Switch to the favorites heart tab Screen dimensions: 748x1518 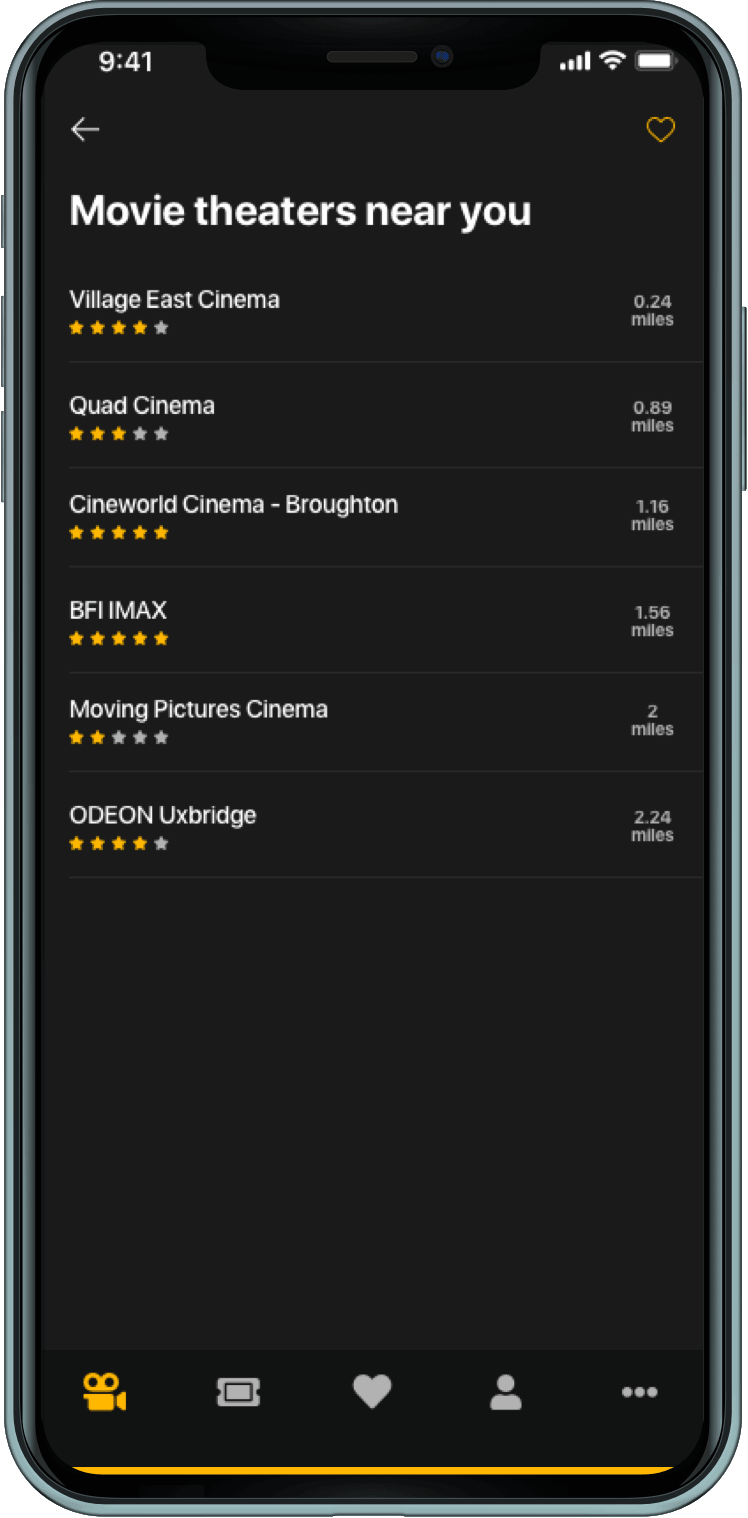(372, 1391)
